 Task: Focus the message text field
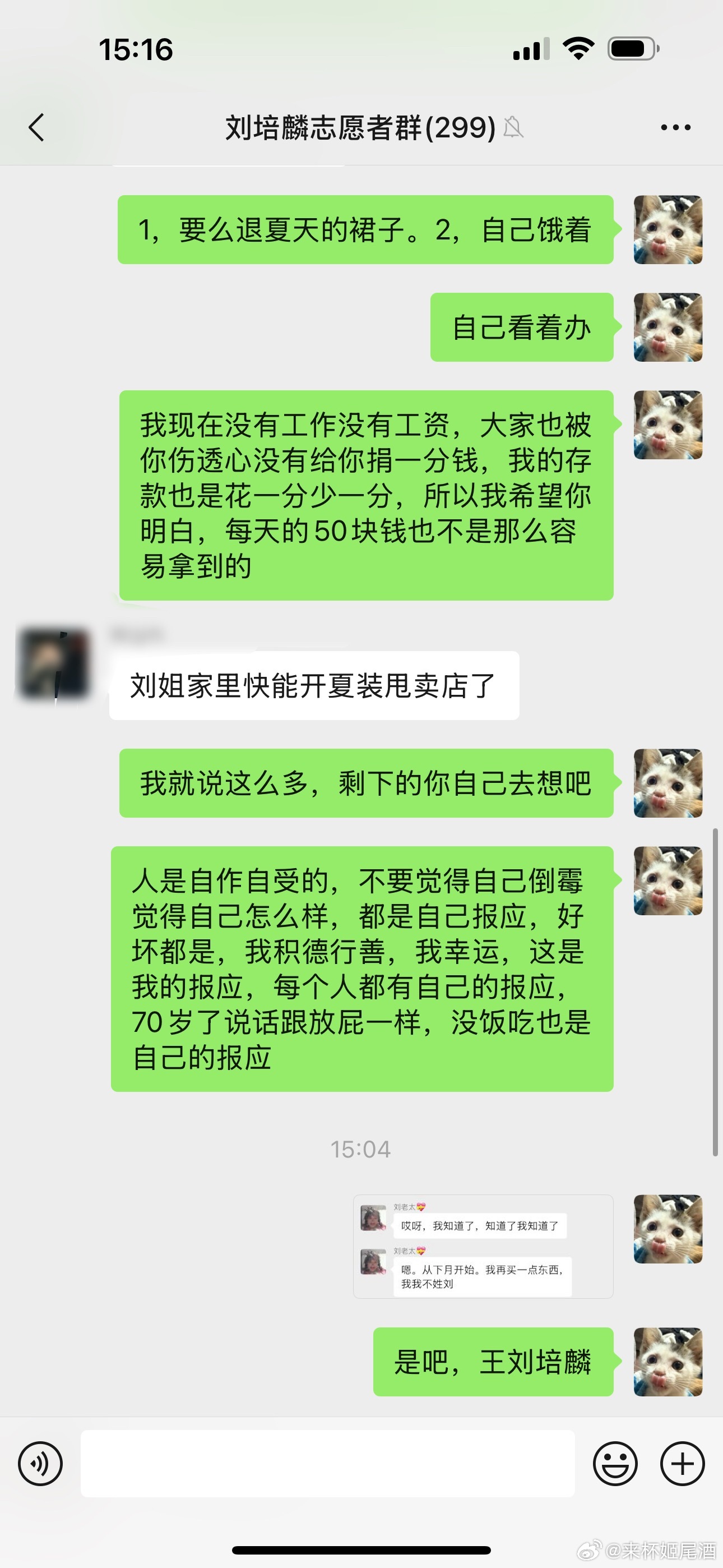point(327,1463)
